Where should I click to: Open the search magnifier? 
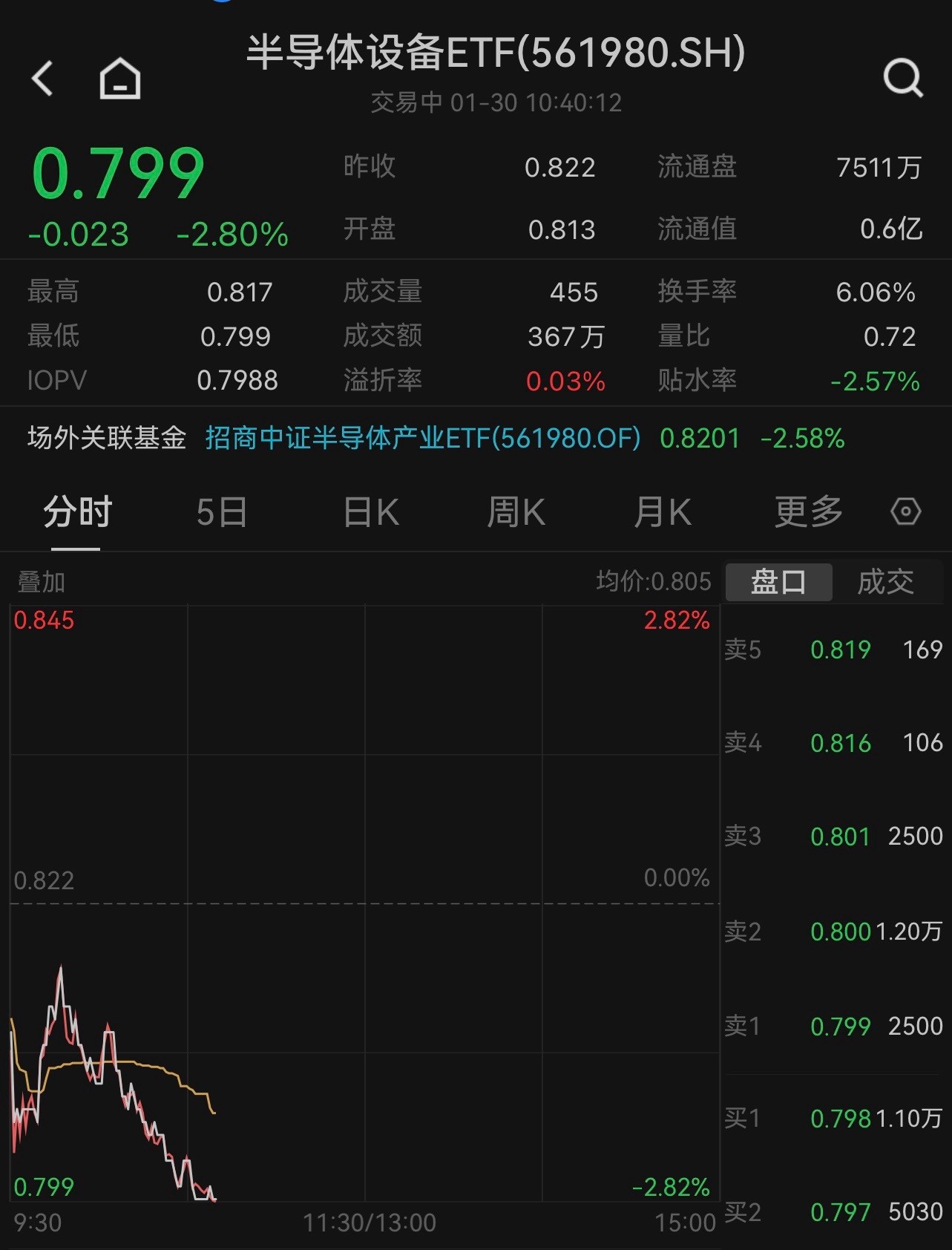[x=902, y=78]
